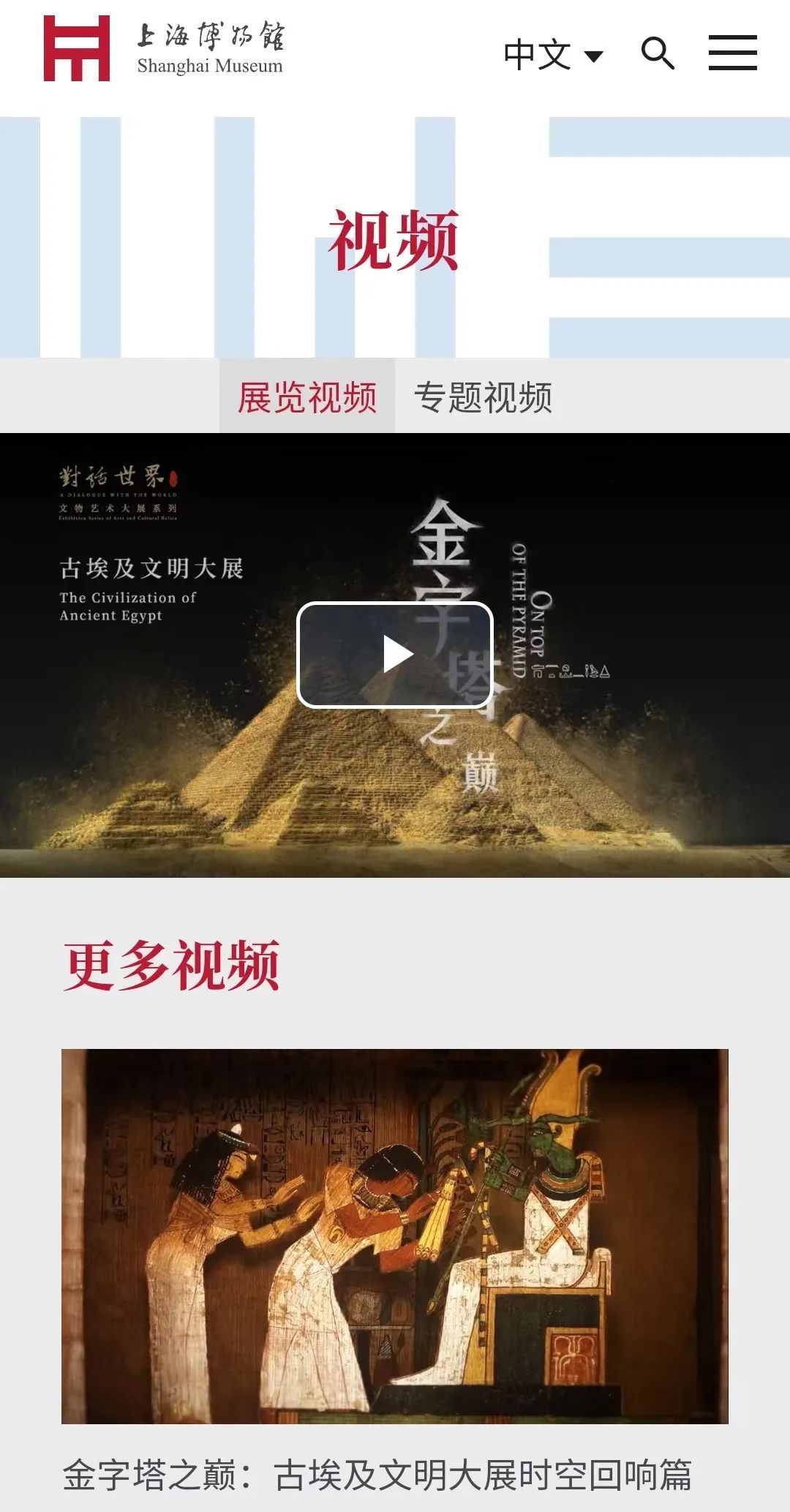Play the 金字塔之巅 featured video
Screen dimensions: 790x1512
click(395, 655)
